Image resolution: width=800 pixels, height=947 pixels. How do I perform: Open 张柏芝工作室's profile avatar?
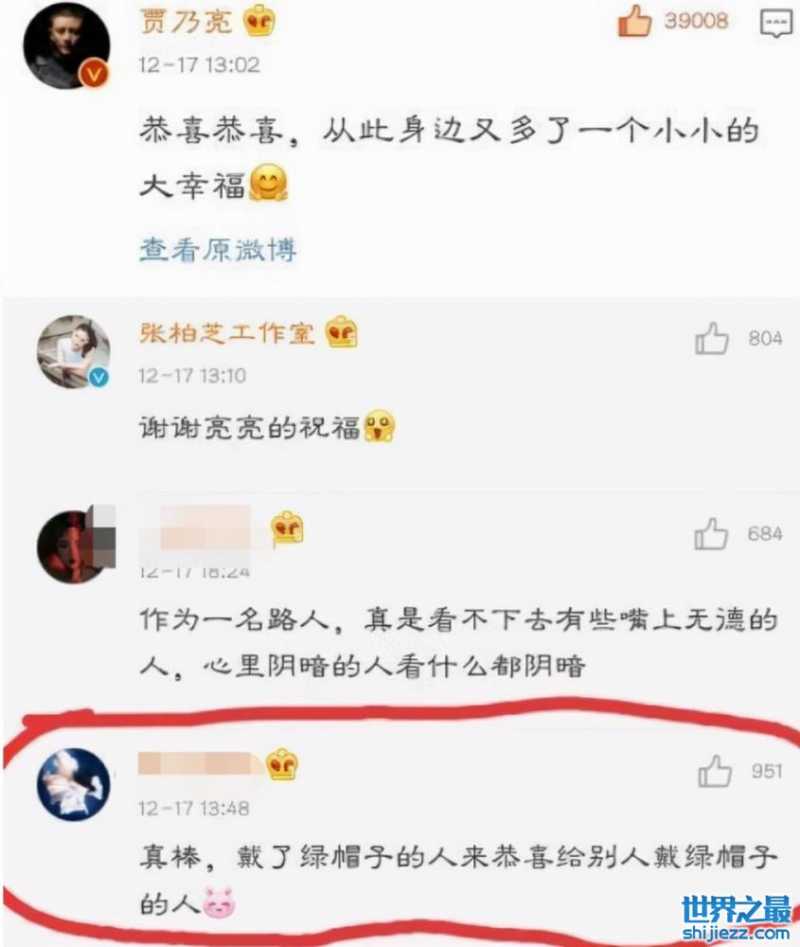coord(73,352)
